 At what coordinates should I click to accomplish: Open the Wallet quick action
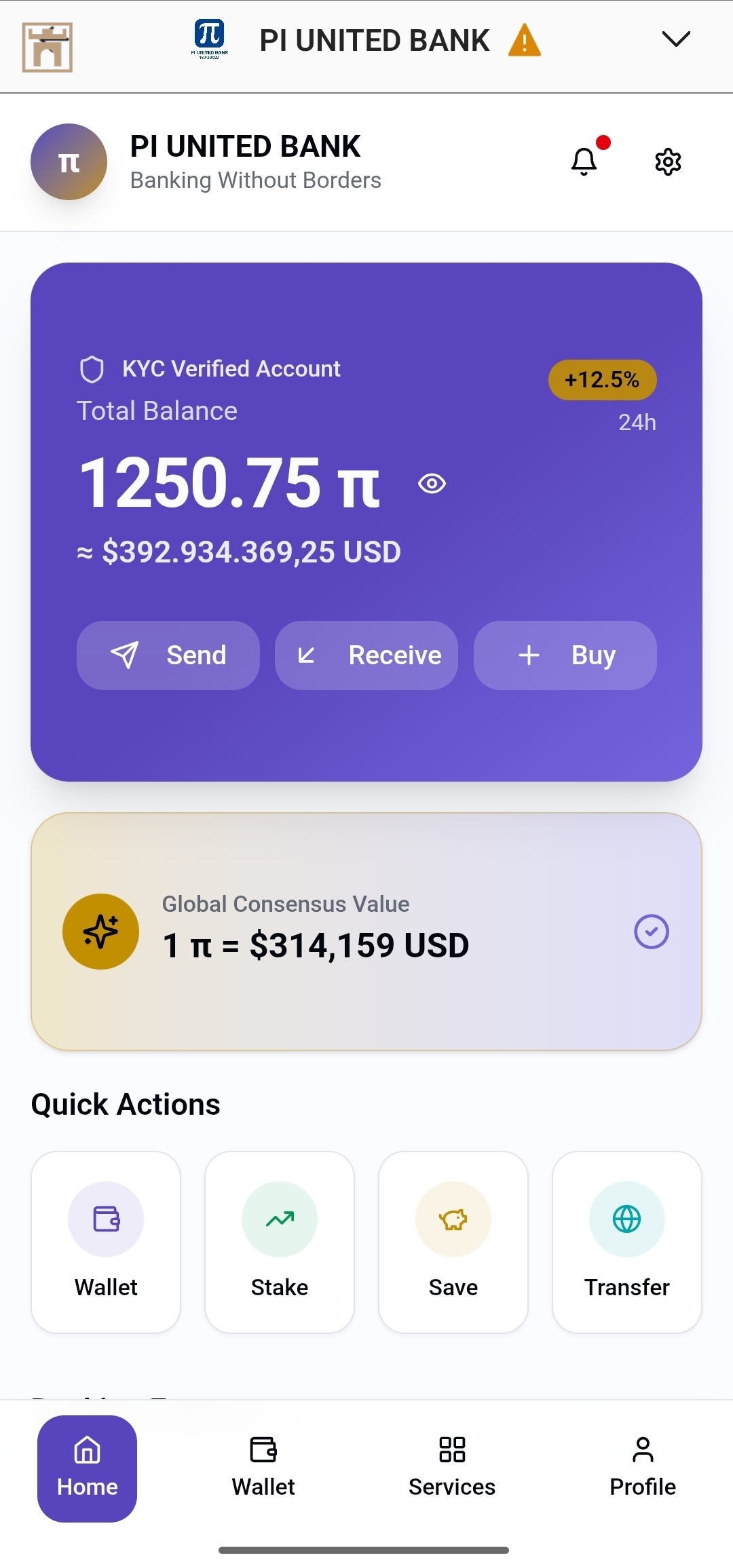(106, 1242)
